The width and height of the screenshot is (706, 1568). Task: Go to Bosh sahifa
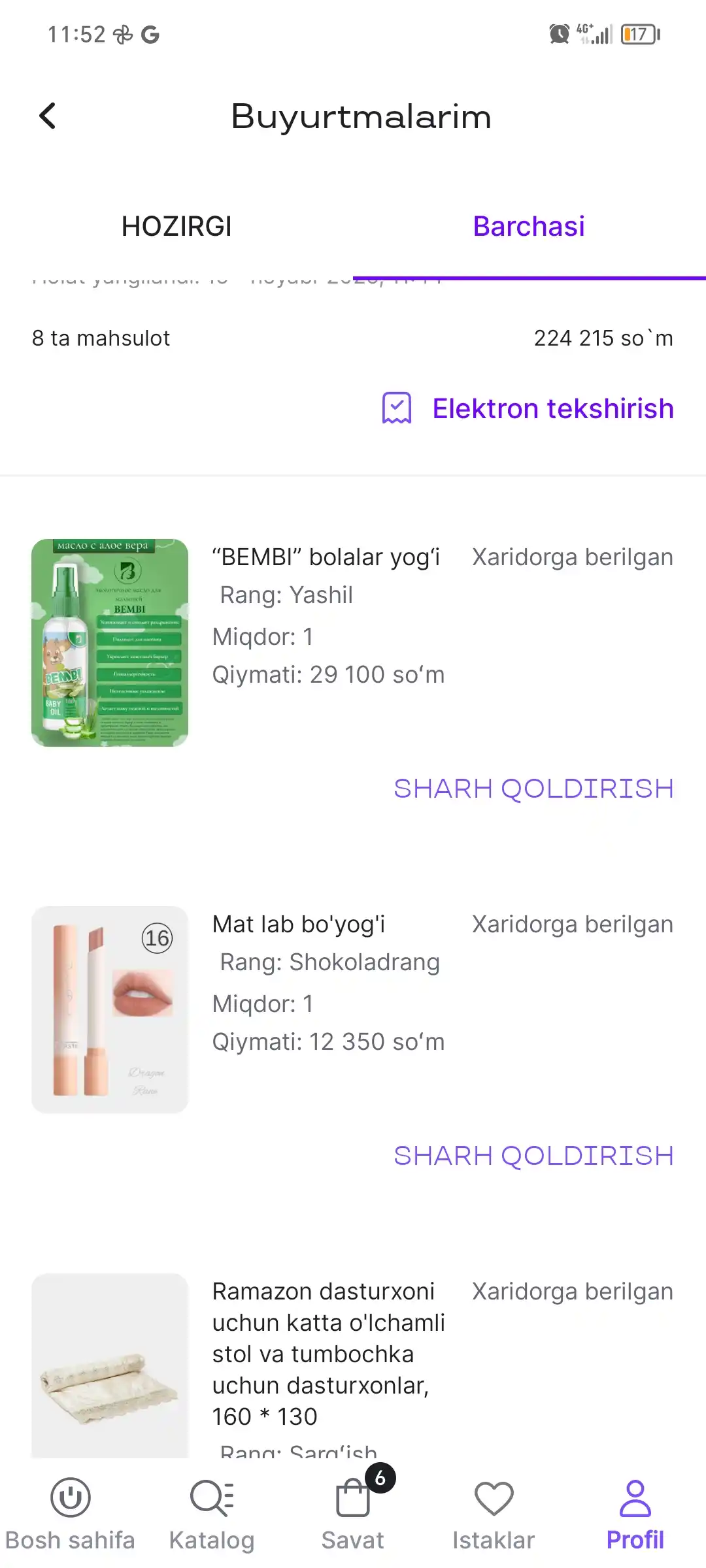[x=70, y=1514]
